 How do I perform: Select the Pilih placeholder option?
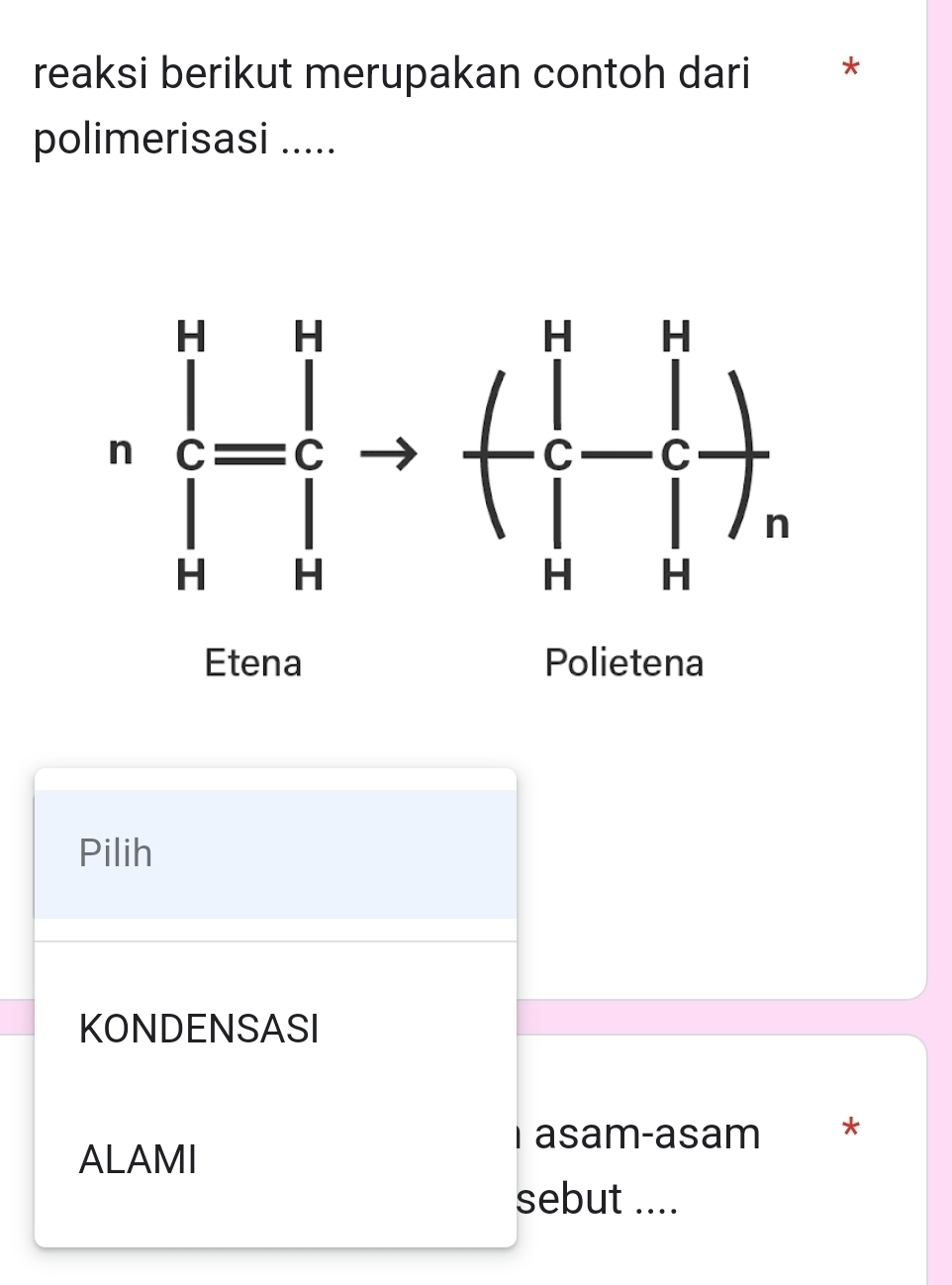[117, 853]
